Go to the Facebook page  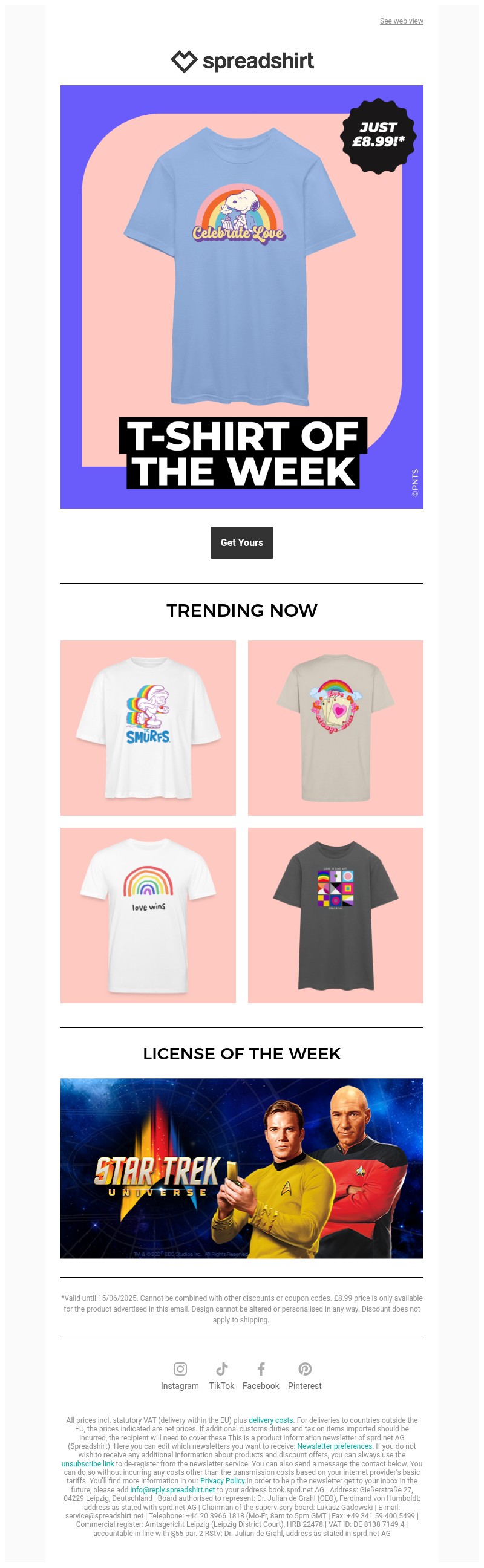click(x=261, y=1376)
